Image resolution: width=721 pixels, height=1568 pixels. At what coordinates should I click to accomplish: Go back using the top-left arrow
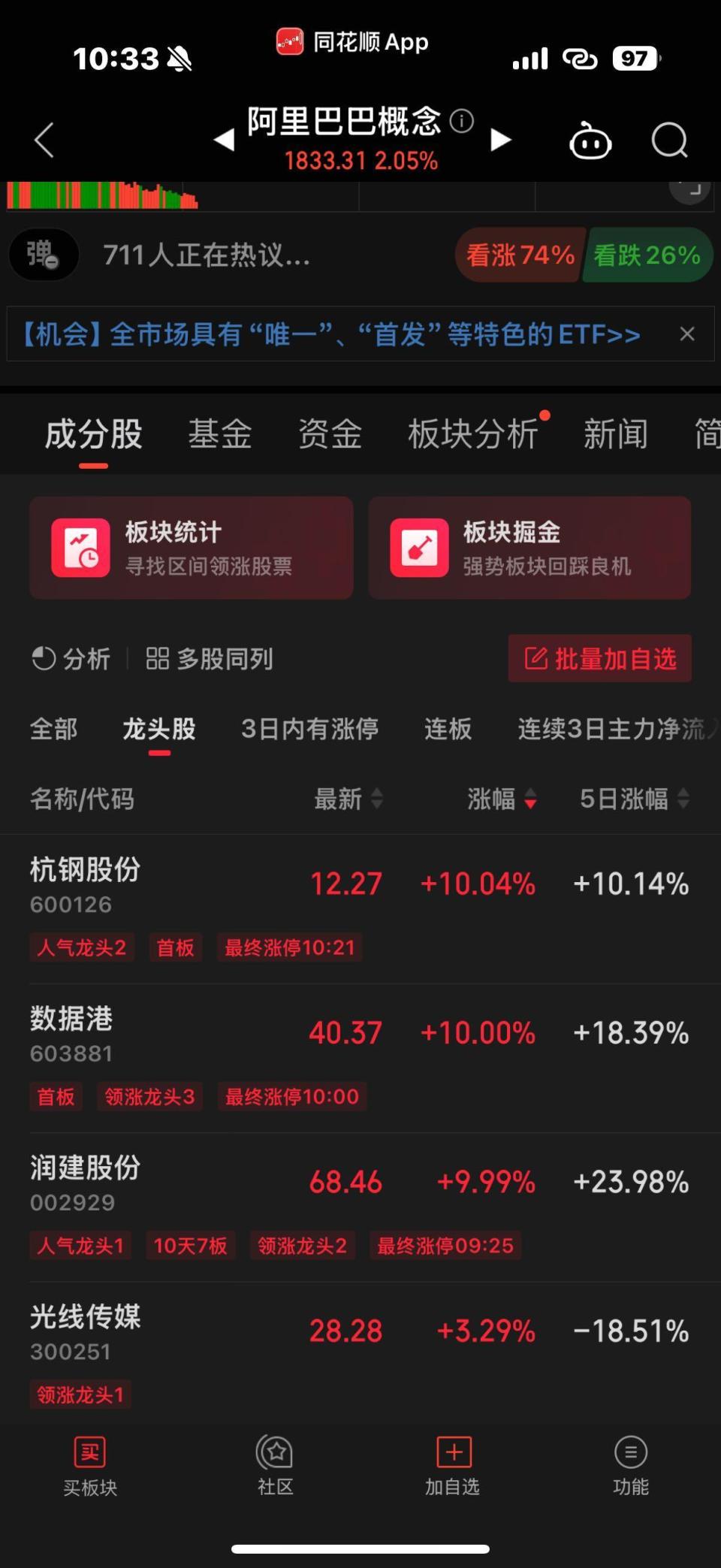pyautogui.click(x=45, y=140)
